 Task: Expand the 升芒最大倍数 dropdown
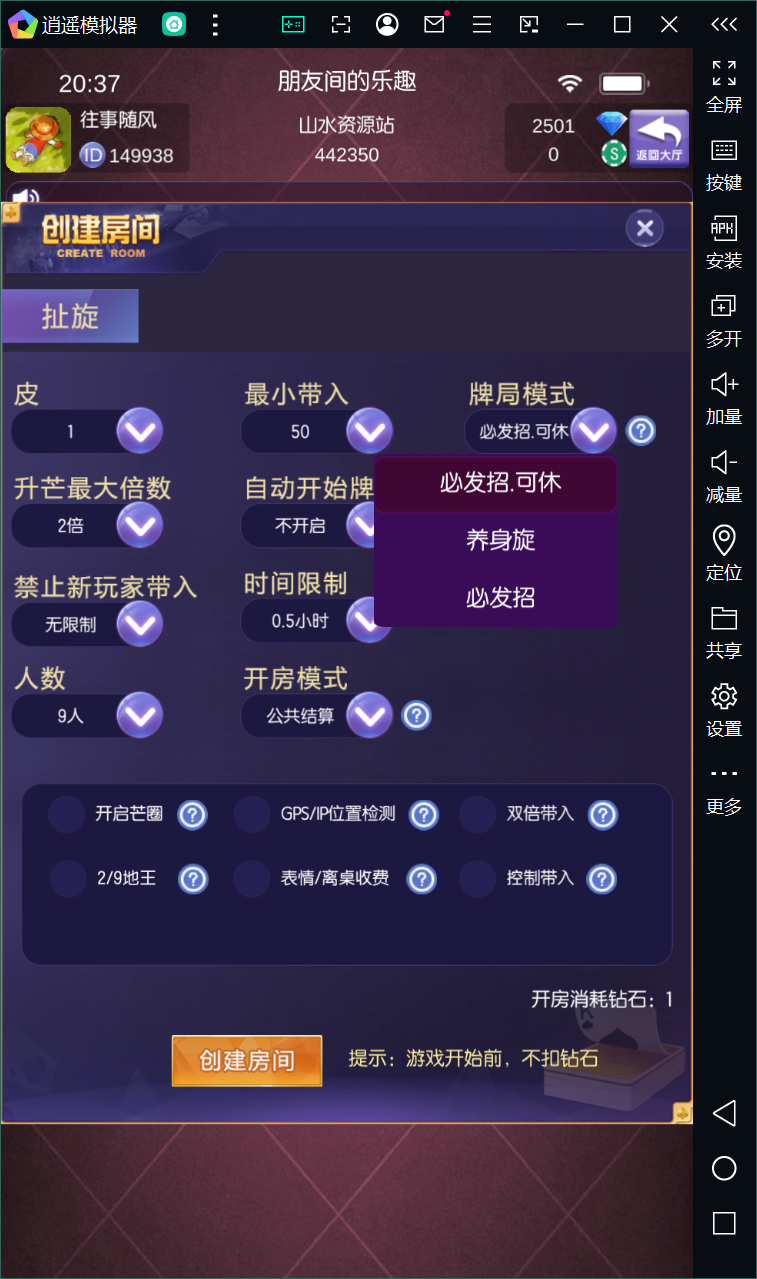click(139, 525)
